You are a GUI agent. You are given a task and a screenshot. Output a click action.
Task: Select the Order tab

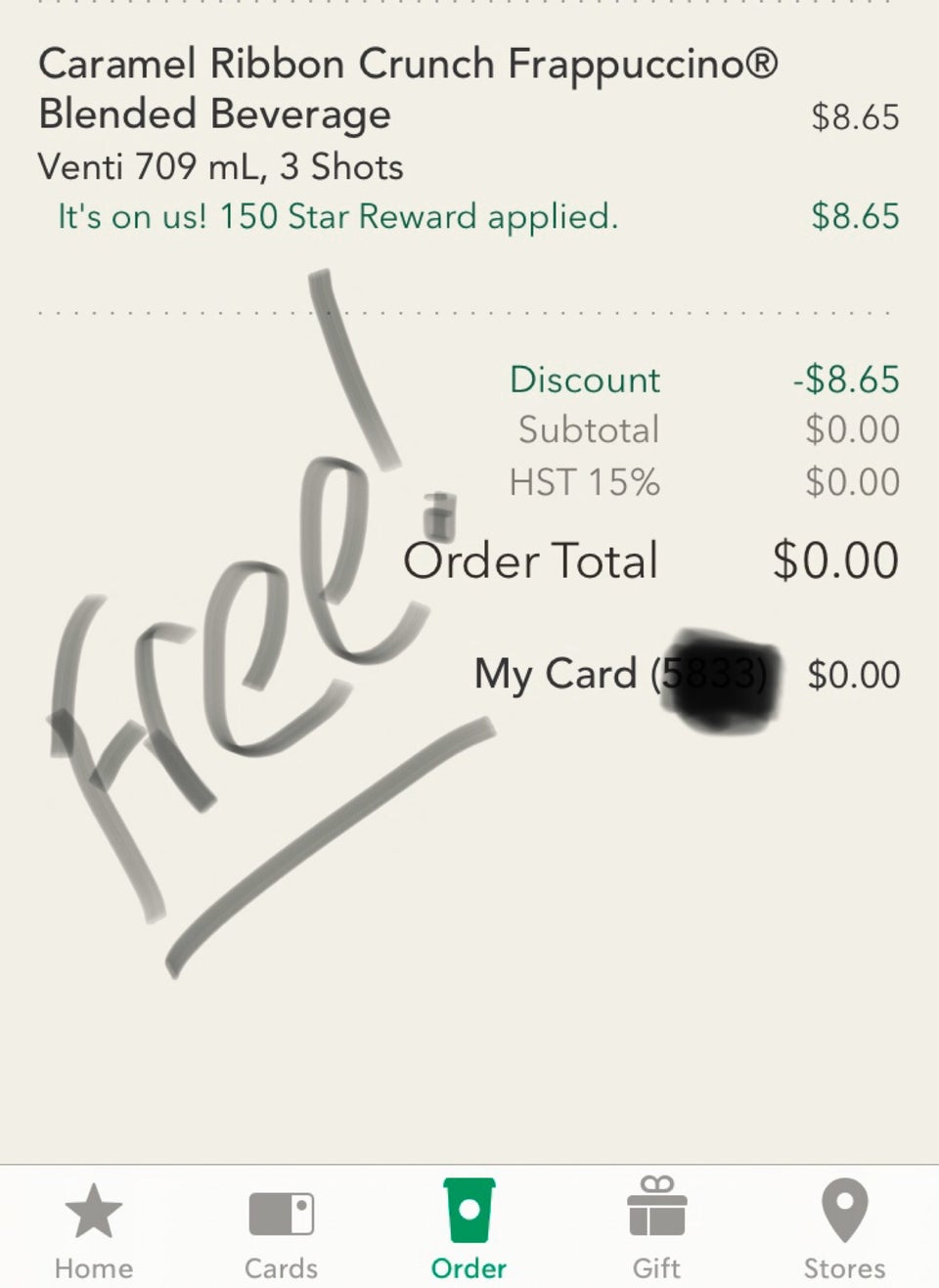point(469,1228)
